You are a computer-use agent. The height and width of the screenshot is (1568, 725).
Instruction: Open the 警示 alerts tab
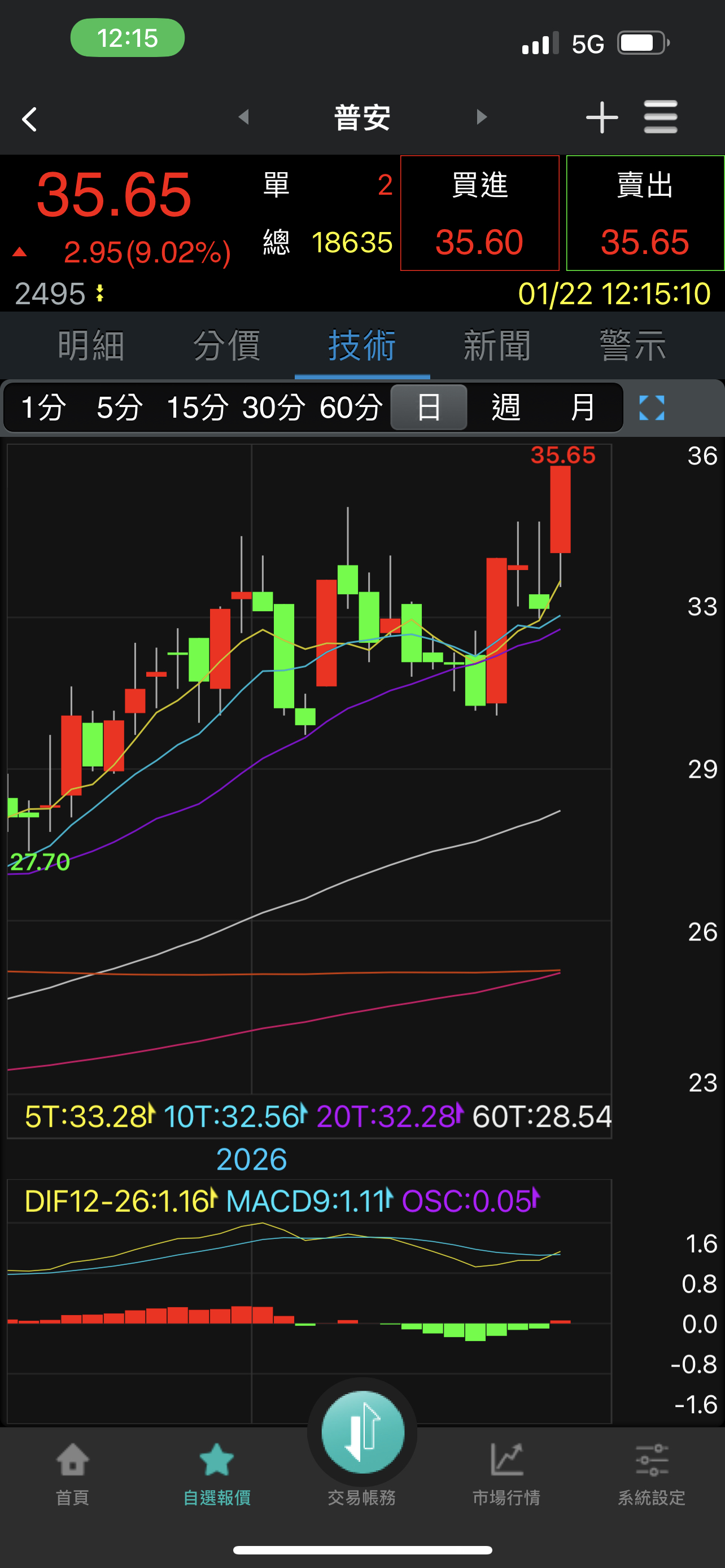coord(633,346)
